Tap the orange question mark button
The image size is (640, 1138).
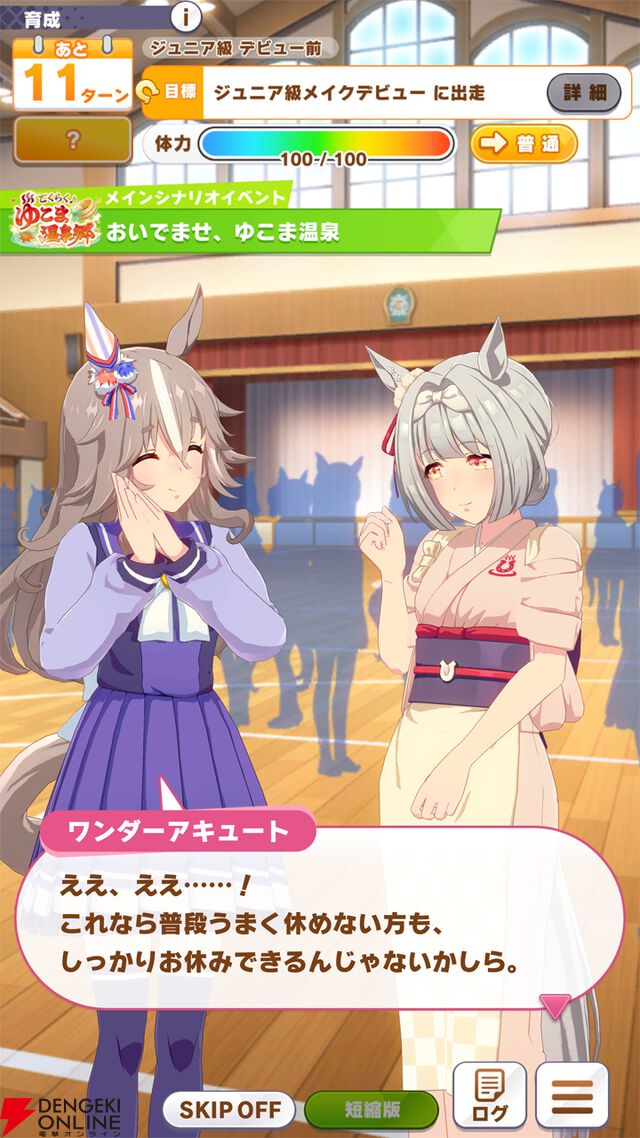[72, 140]
